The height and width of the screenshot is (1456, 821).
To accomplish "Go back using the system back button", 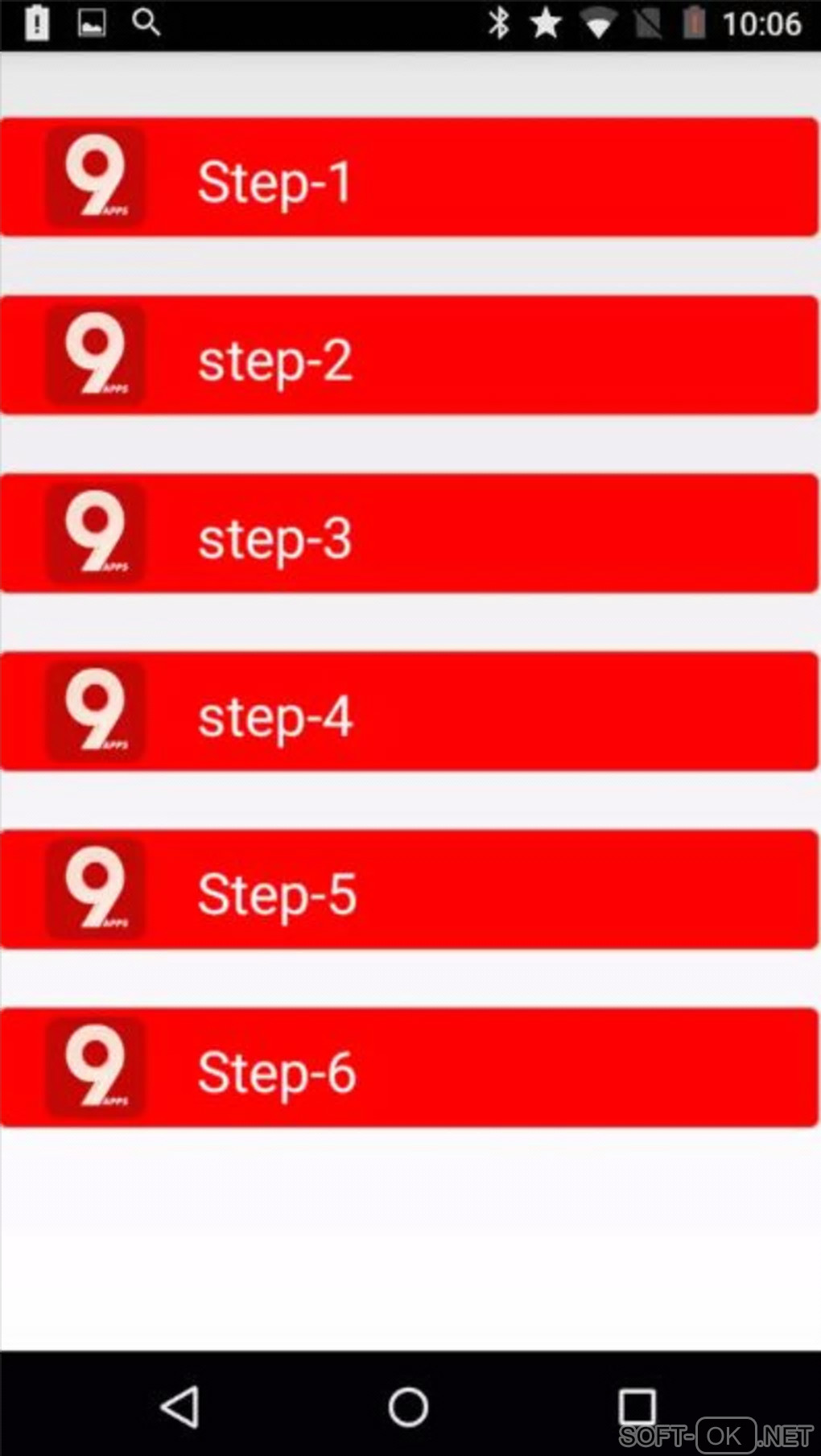I will [180, 1407].
